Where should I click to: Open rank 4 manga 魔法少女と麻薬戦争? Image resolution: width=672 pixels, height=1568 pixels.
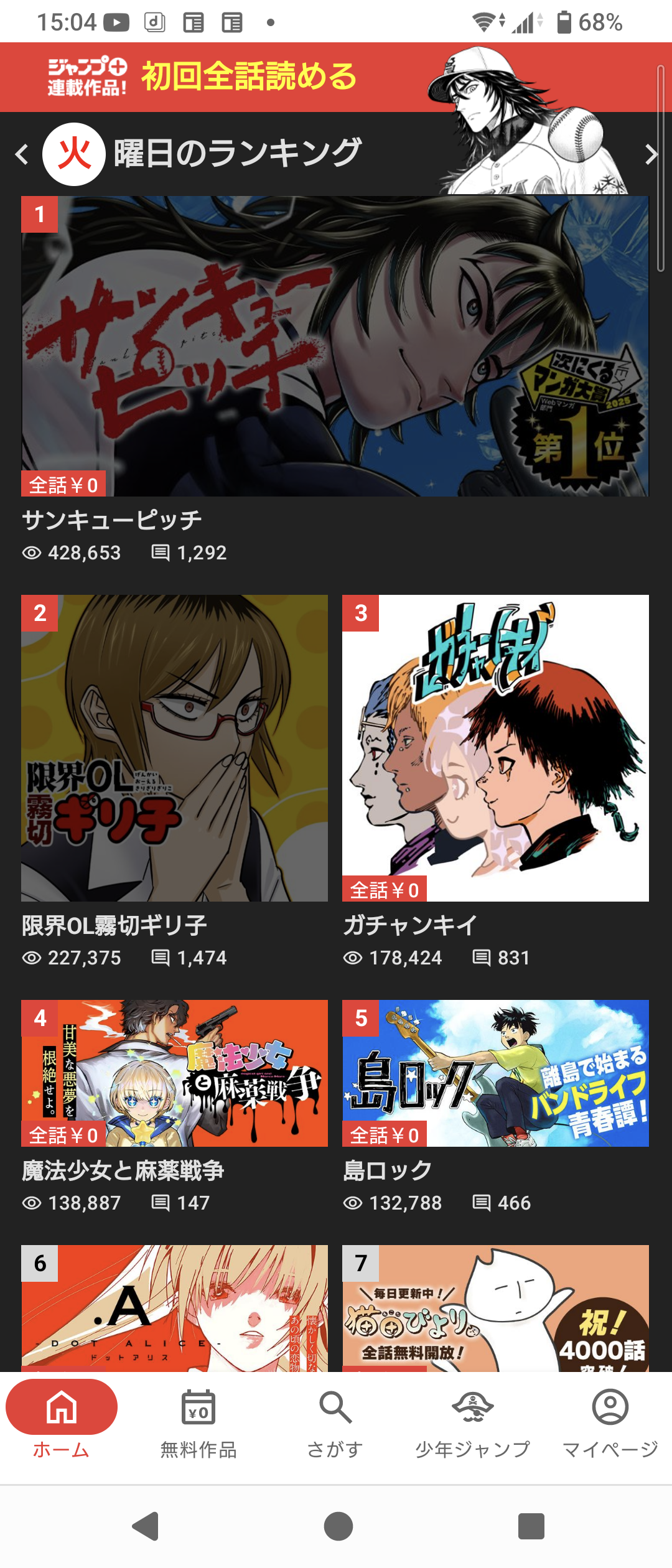(x=174, y=1073)
